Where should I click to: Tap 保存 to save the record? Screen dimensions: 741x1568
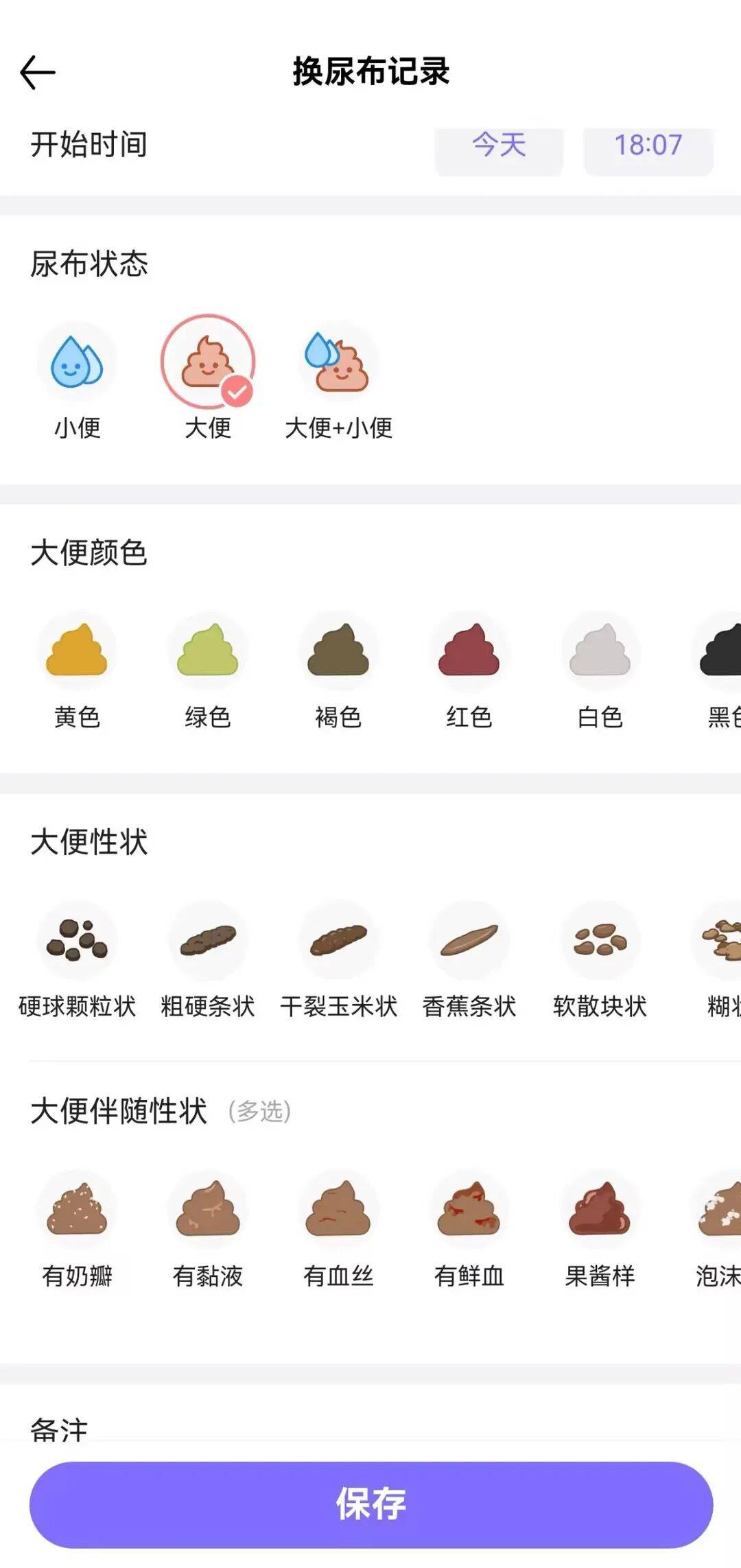click(370, 1504)
